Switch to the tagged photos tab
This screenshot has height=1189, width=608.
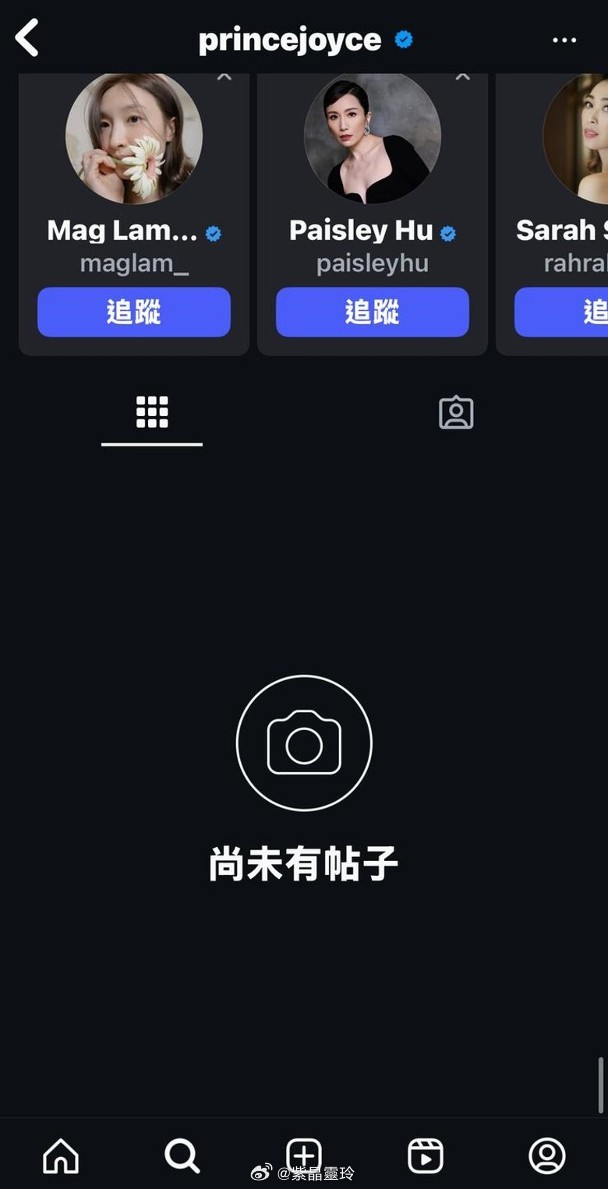point(456,413)
